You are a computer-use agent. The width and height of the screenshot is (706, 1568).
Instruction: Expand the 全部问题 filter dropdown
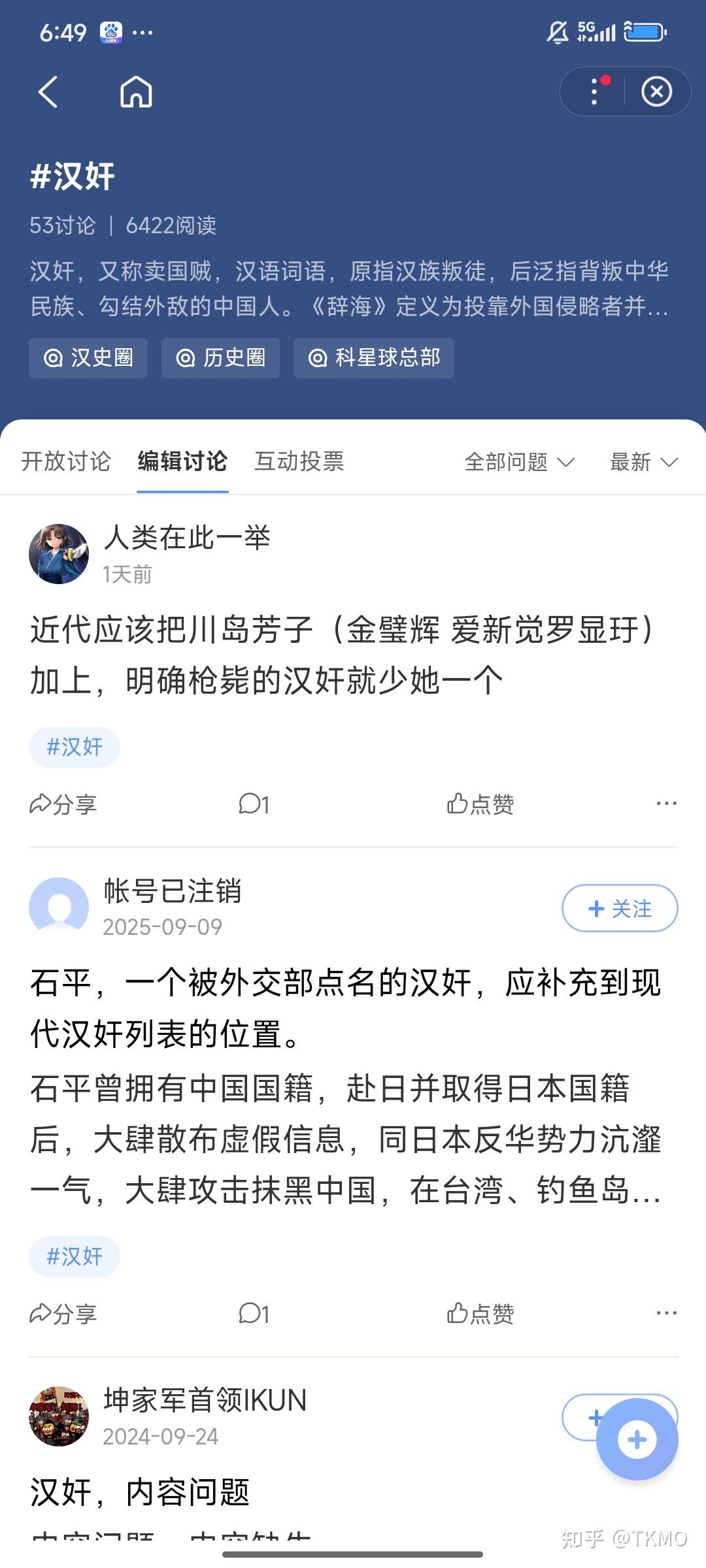pyautogui.click(x=519, y=463)
